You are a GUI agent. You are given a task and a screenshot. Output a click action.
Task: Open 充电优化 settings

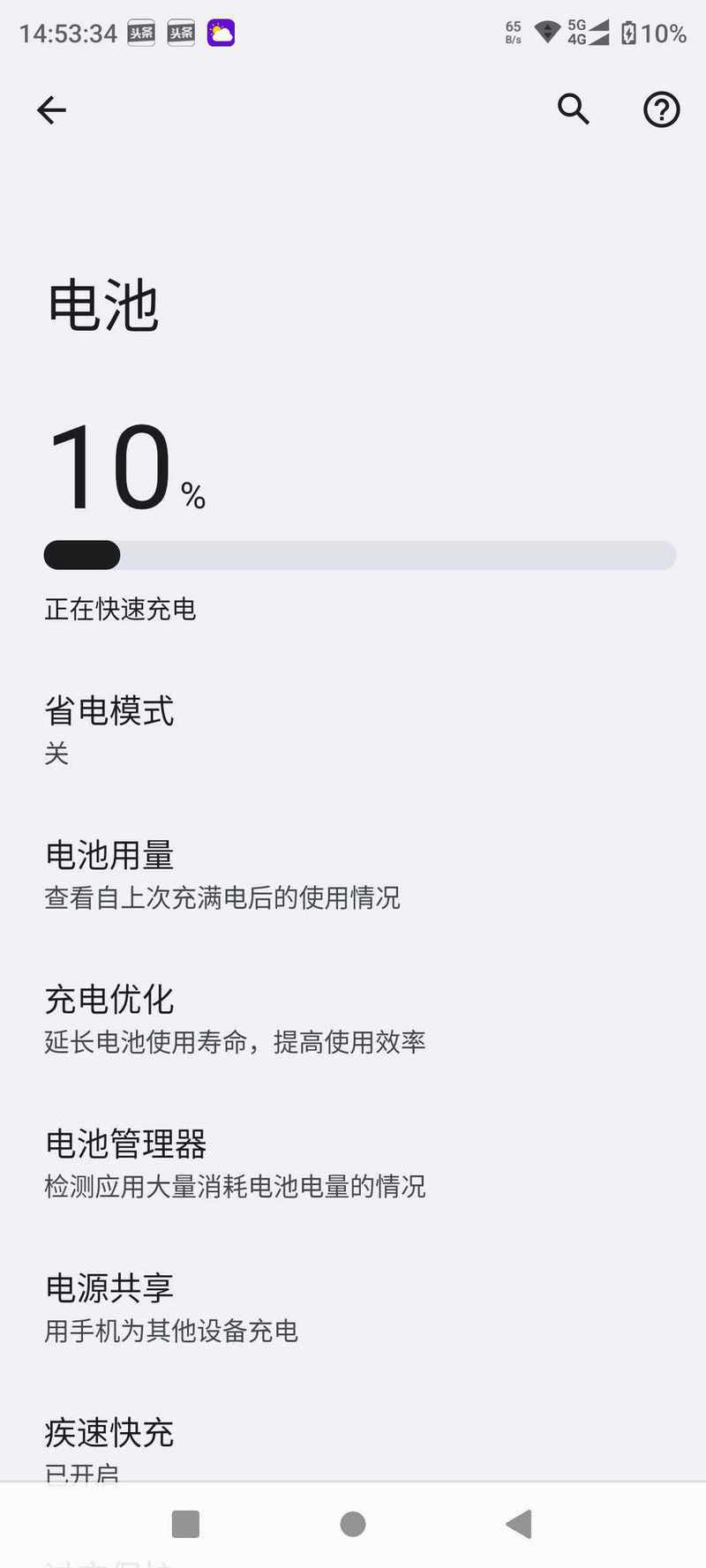[234, 1018]
